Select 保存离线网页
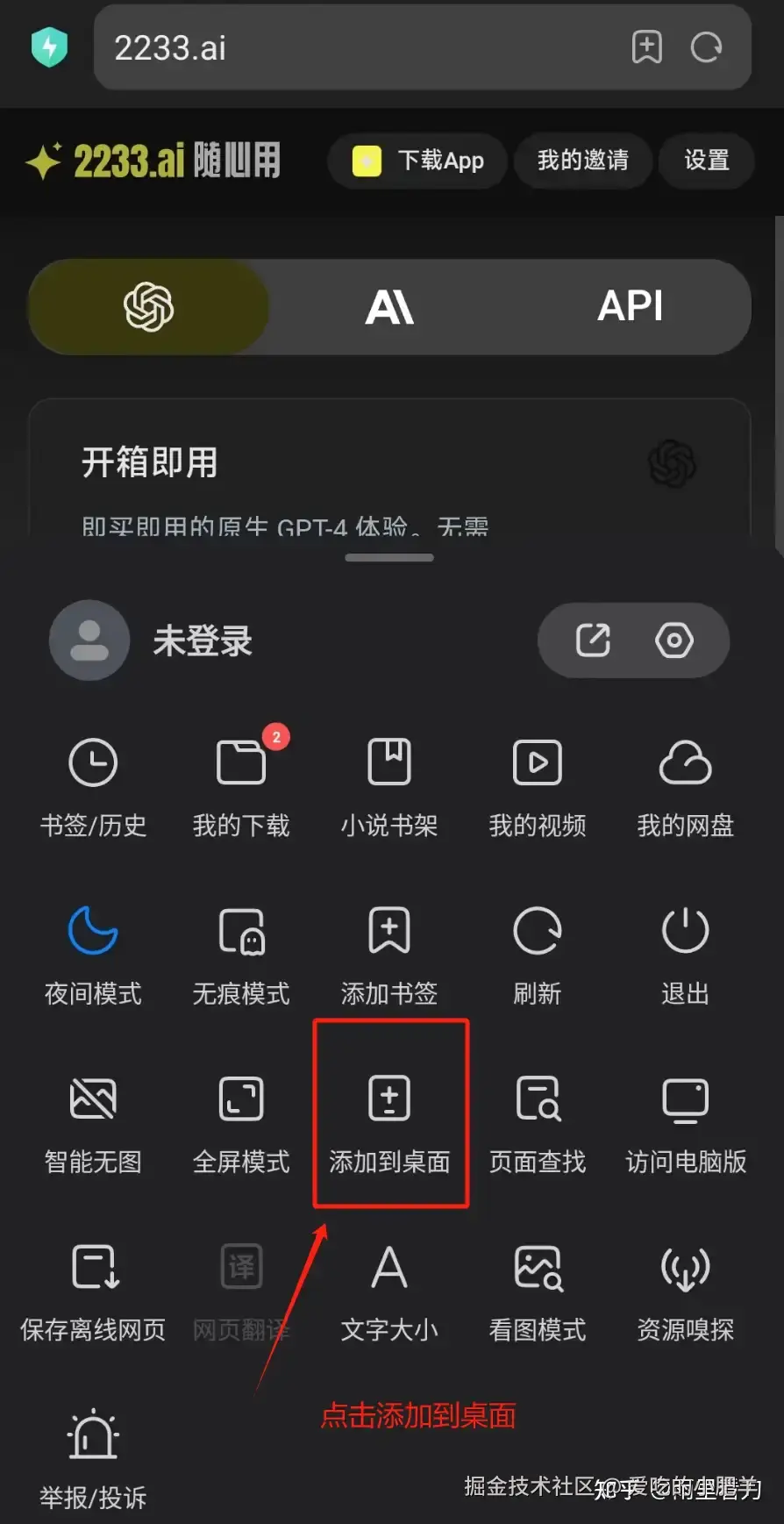The height and width of the screenshot is (1524, 784). click(93, 1290)
